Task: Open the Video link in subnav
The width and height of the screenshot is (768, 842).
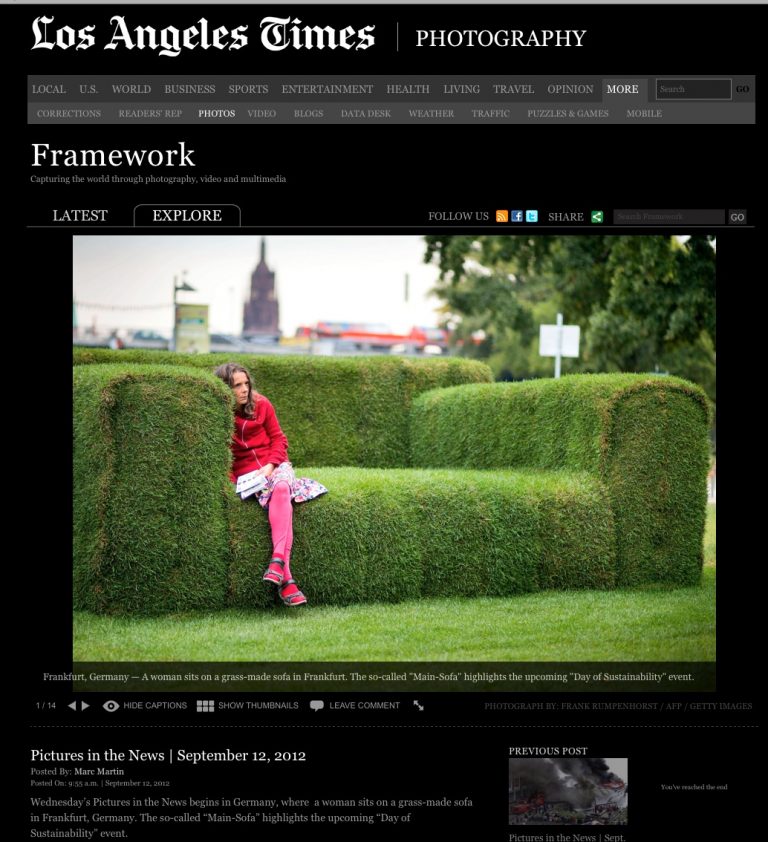Action: click(x=261, y=114)
